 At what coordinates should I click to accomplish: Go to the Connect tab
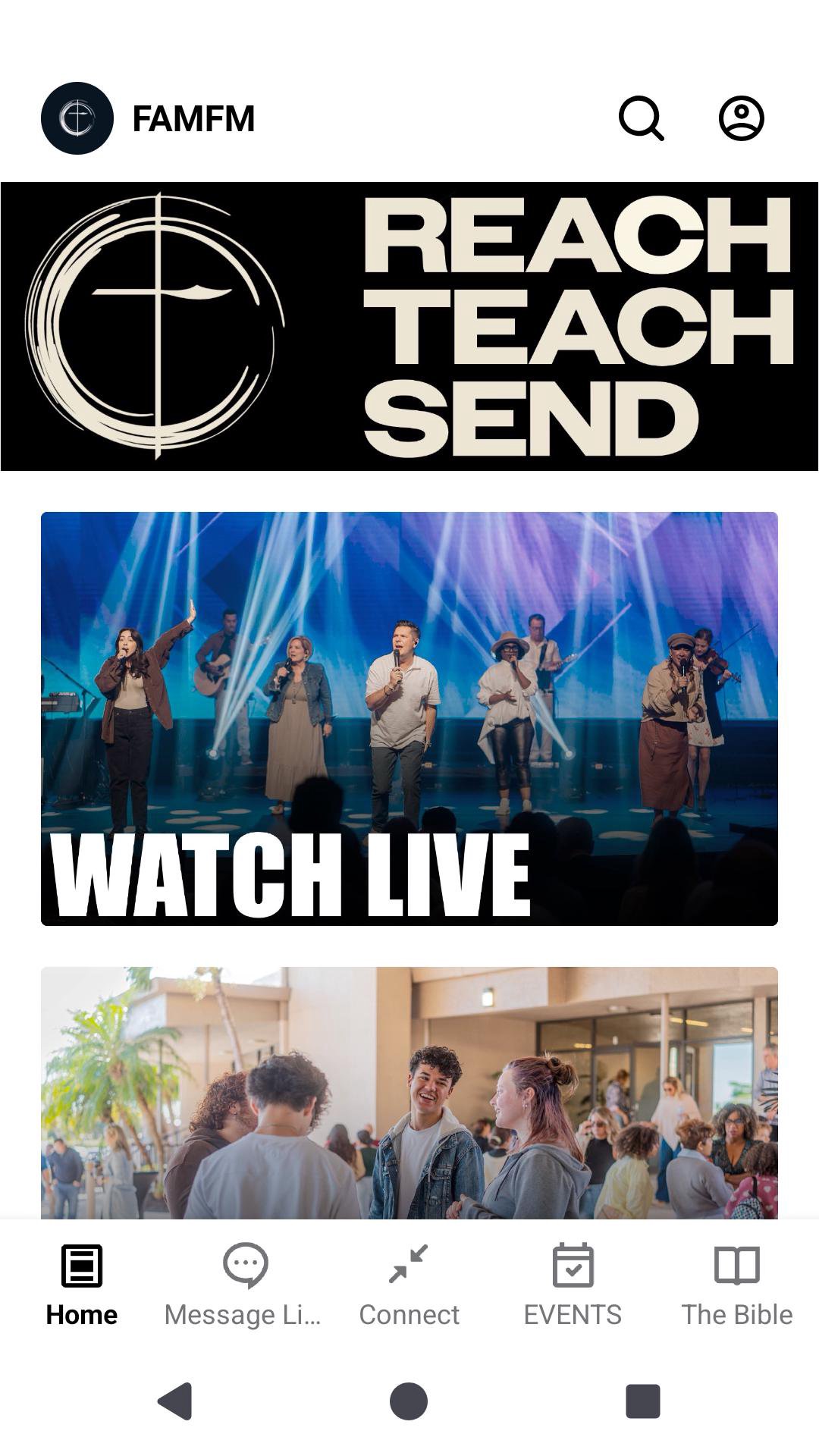[x=409, y=1284]
